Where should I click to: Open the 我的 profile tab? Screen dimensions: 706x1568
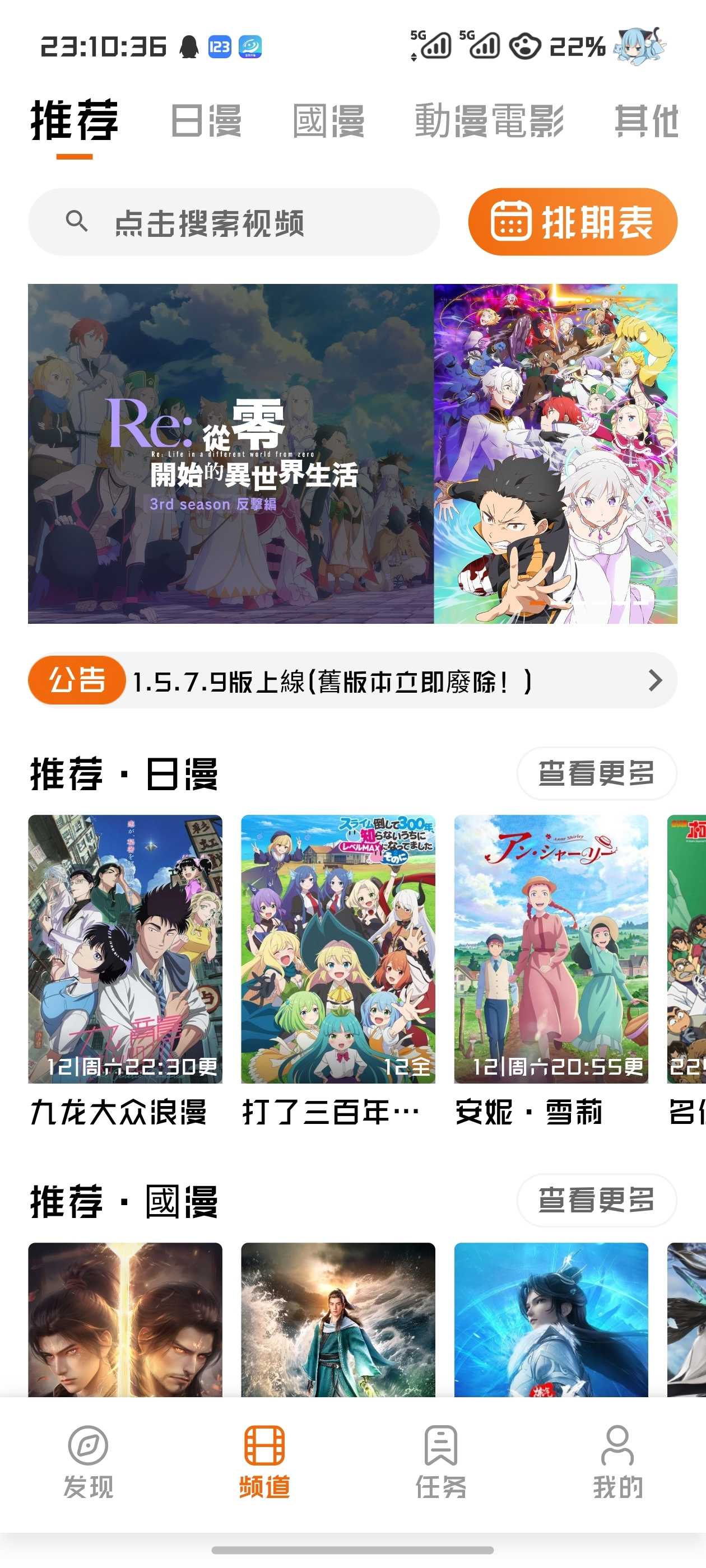pyautogui.click(x=617, y=1462)
